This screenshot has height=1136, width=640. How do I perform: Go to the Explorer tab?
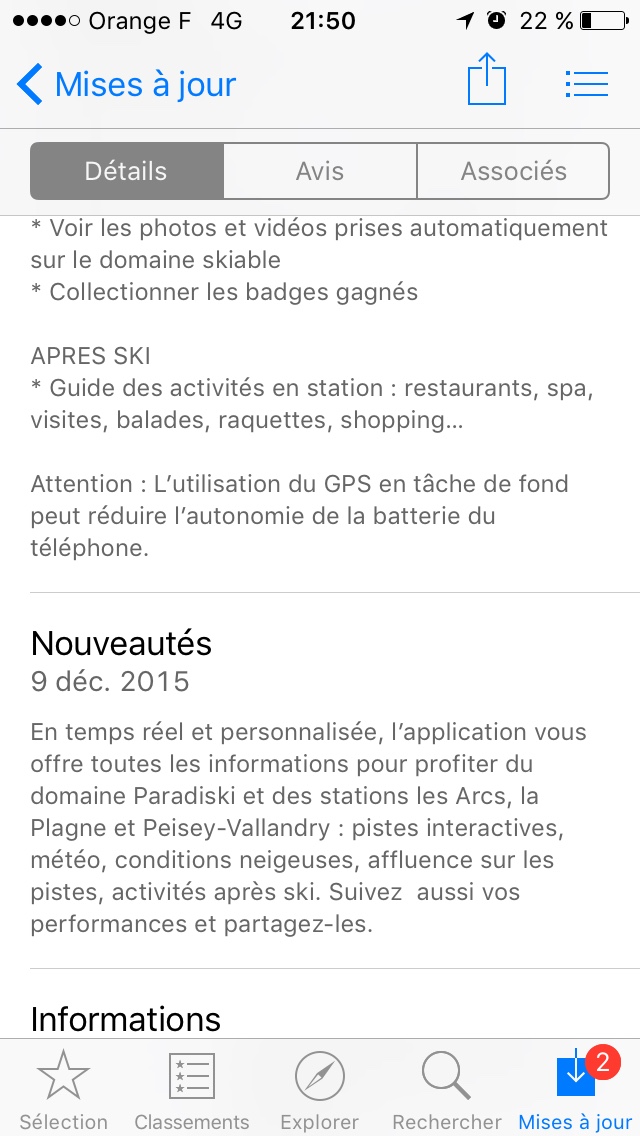[319, 1090]
